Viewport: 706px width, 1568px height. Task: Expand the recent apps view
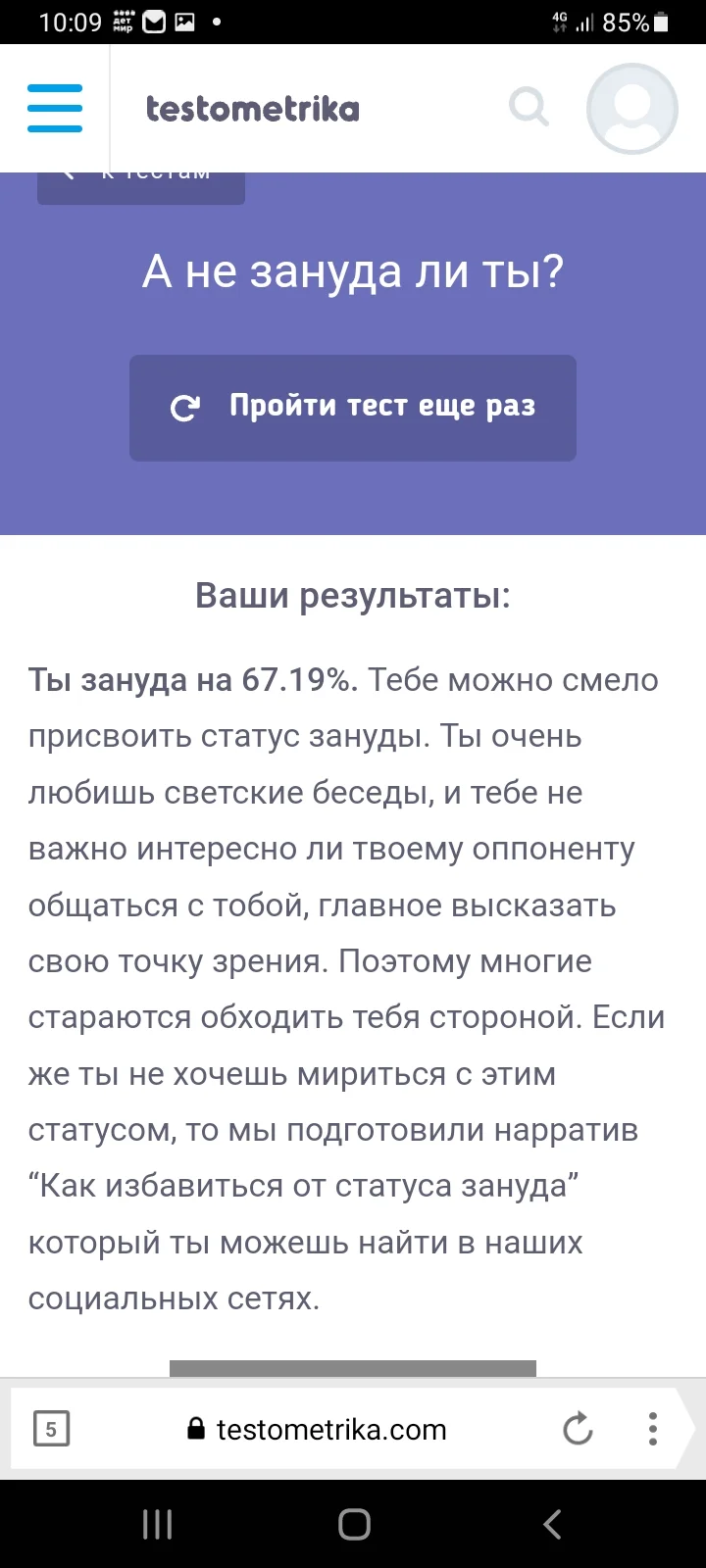pyautogui.click(x=157, y=1524)
